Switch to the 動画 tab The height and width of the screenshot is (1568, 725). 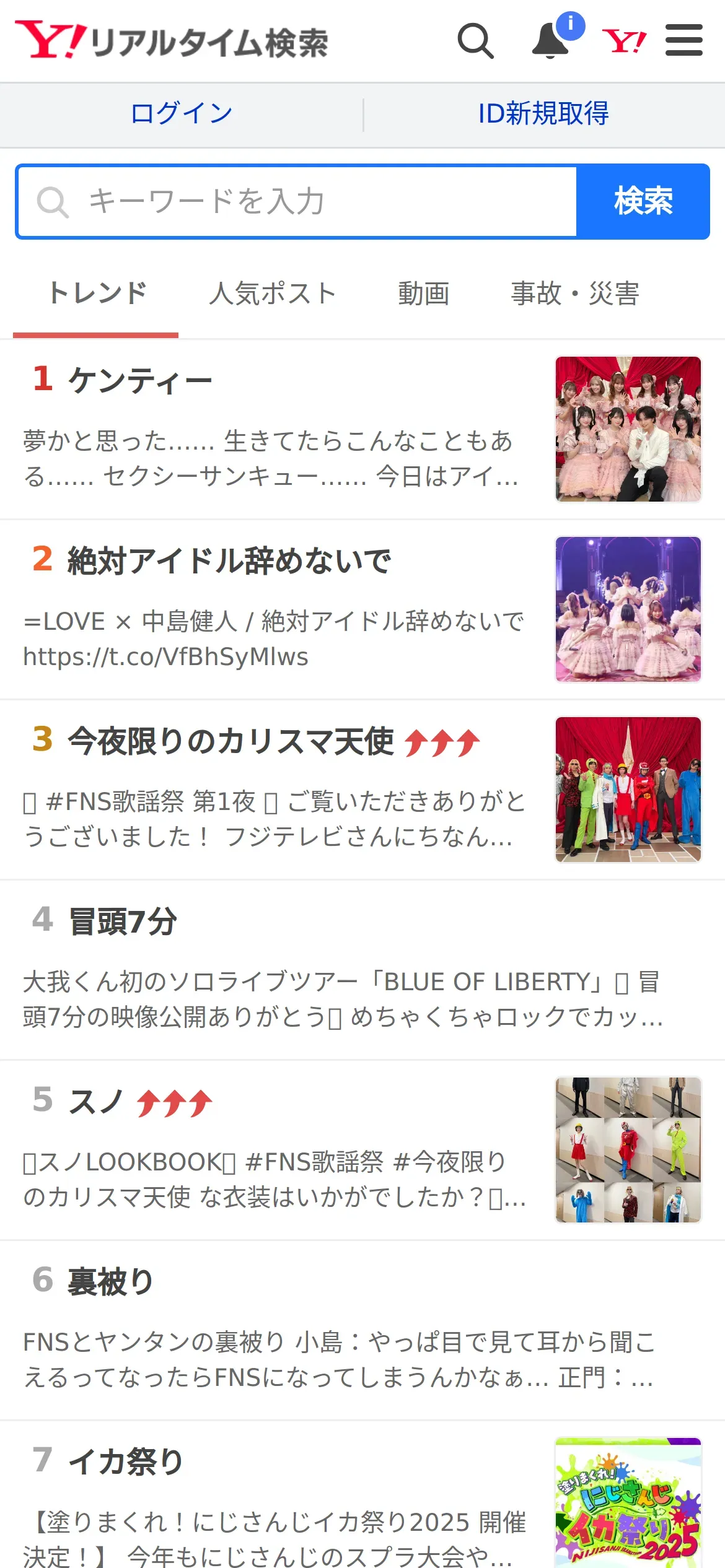(424, 294)
